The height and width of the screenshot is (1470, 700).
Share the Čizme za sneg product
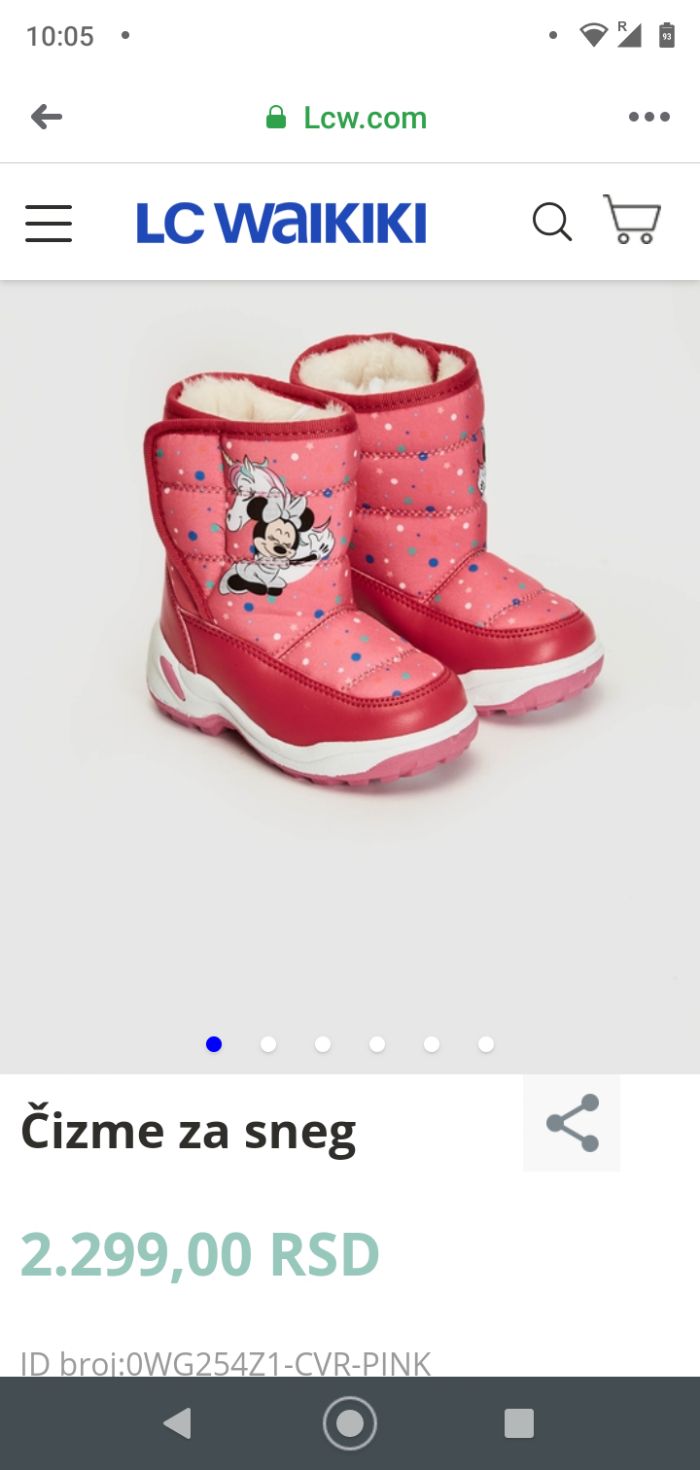tap(572, 1123)
